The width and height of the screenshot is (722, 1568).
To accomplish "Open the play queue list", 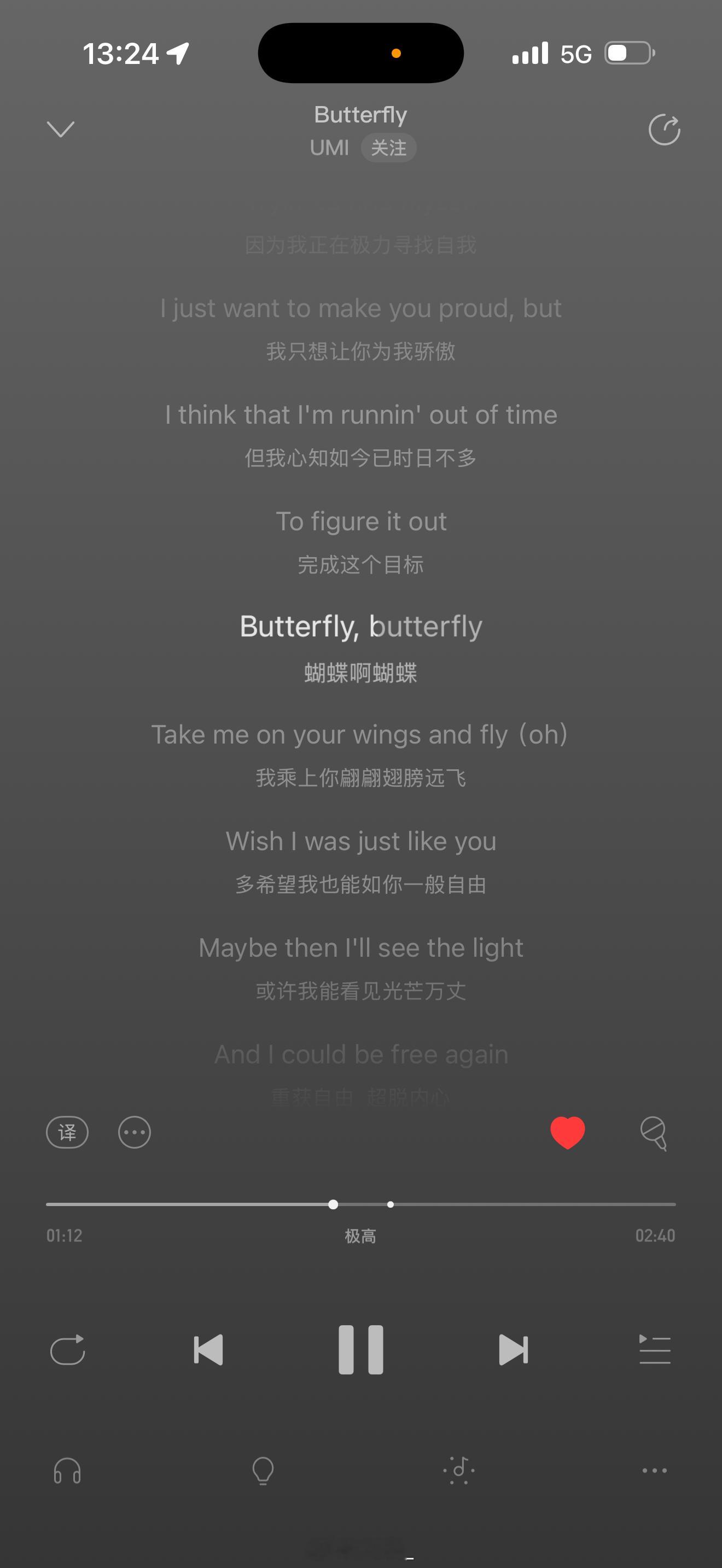I will (654, 1350).
